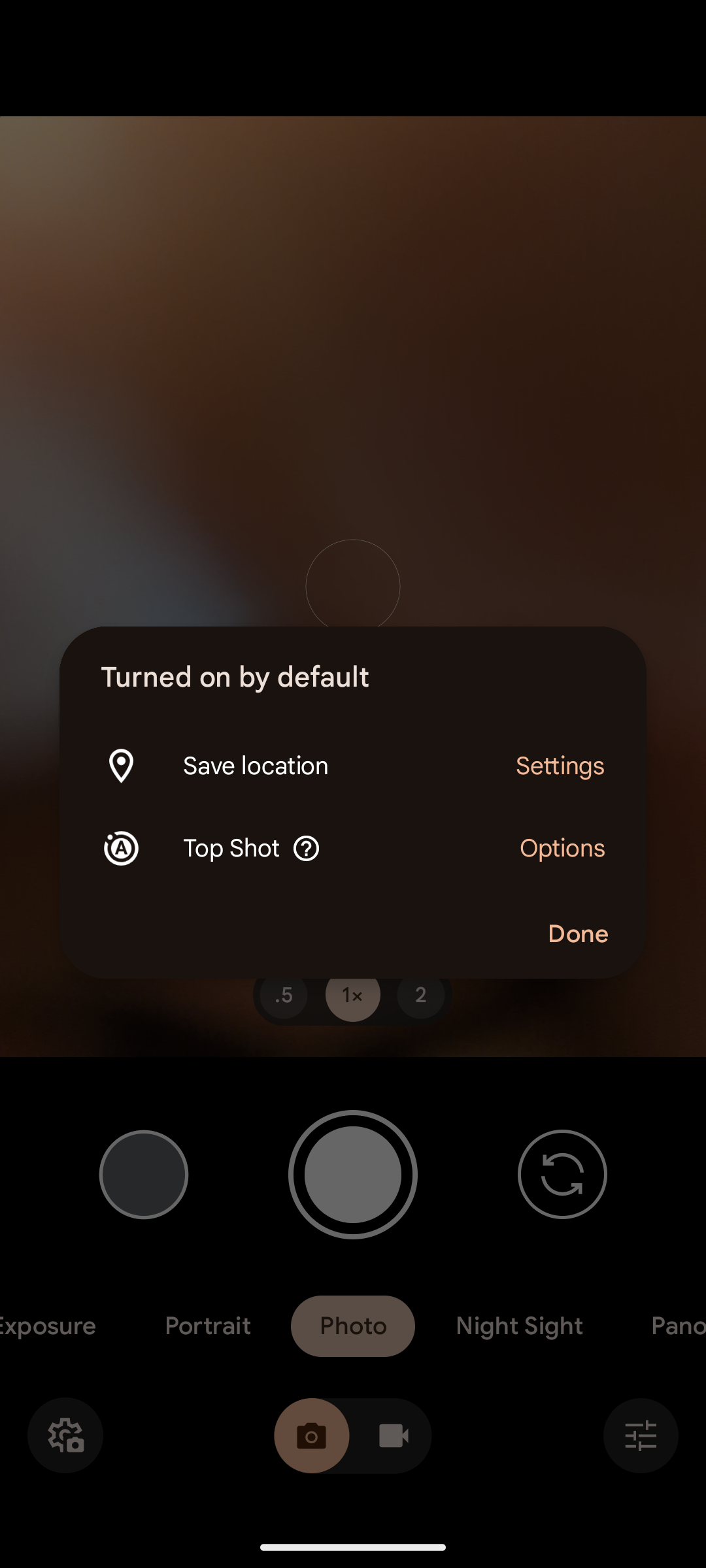
Task: Select the 2x zoom level
Action: tap(421, 995)
